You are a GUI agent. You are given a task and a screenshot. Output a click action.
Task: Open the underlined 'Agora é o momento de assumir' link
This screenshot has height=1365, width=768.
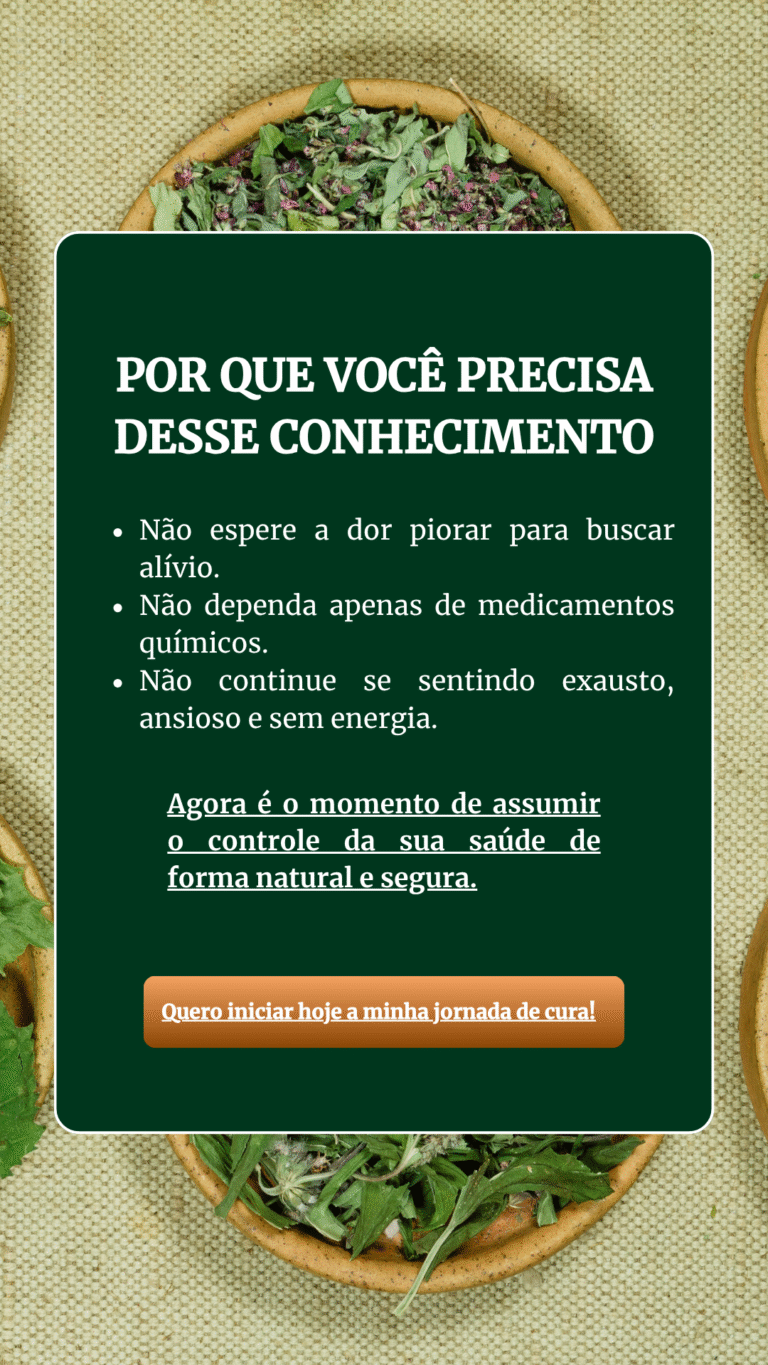coord(383,804)
